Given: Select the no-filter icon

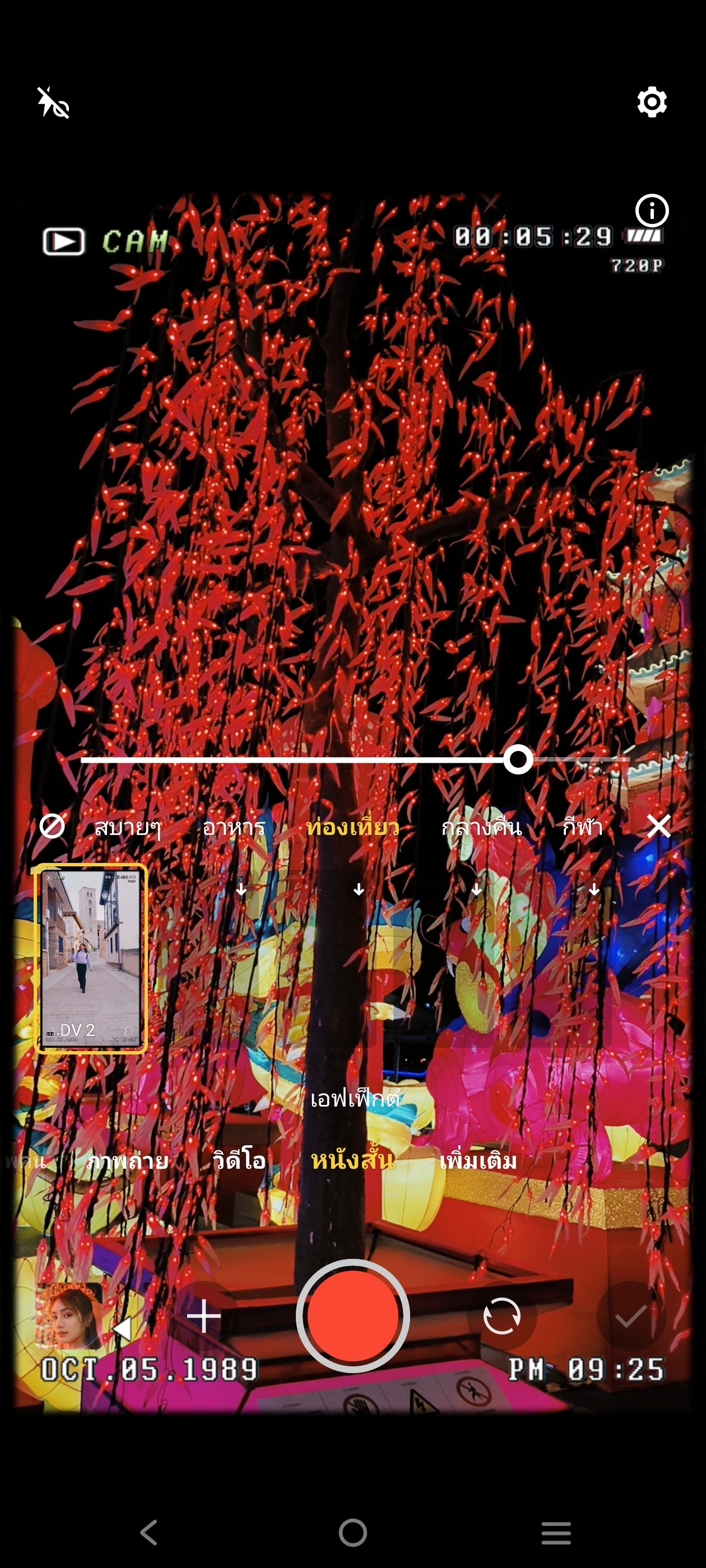Looking at the screenshot, I should pyautogui.click(x=52, y=827).
